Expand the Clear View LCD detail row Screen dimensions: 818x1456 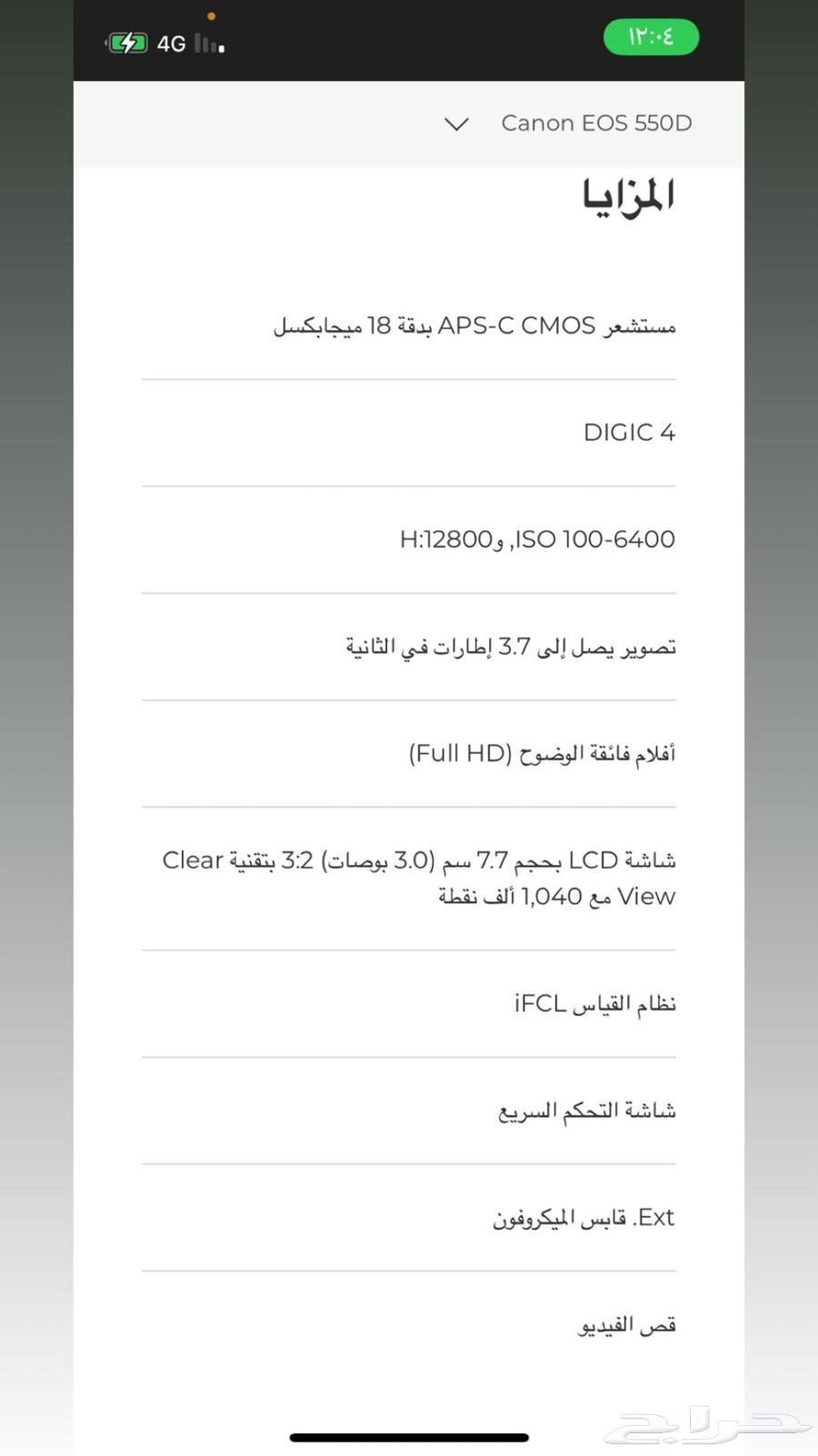pos(420,878)
